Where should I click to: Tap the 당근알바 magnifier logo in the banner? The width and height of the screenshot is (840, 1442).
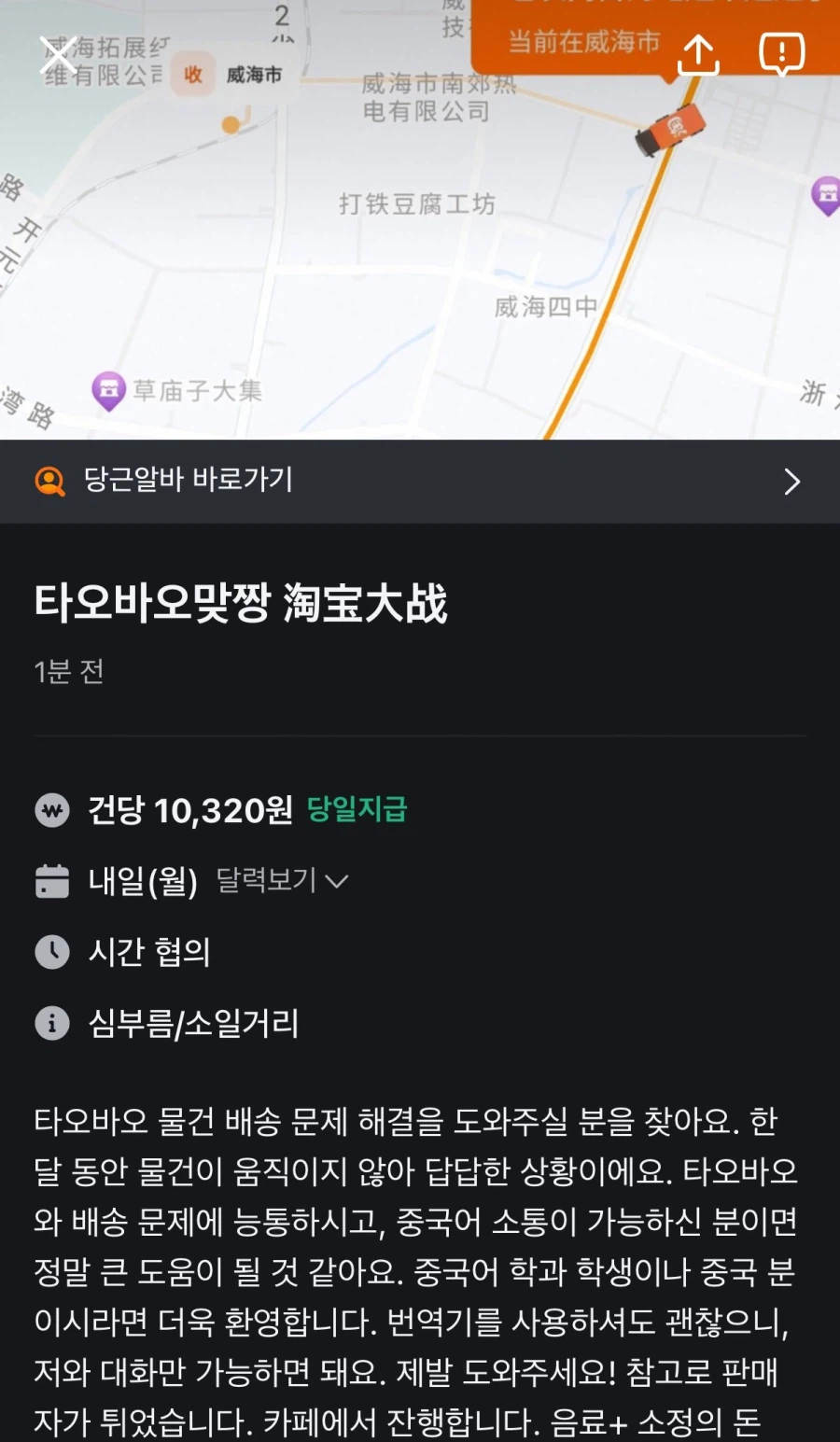(50, 482)
